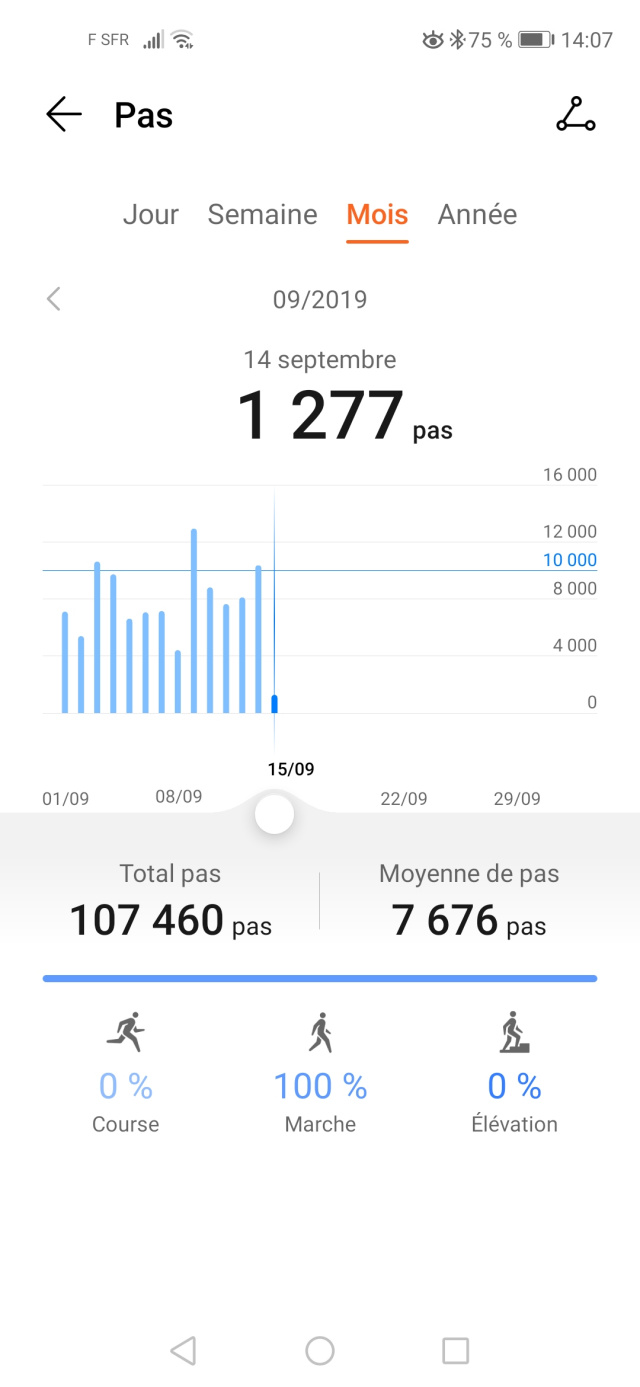Screen dimensions: 640x1387
Task: Tap the round chart slider handle
Action: [x=274, y=814]
